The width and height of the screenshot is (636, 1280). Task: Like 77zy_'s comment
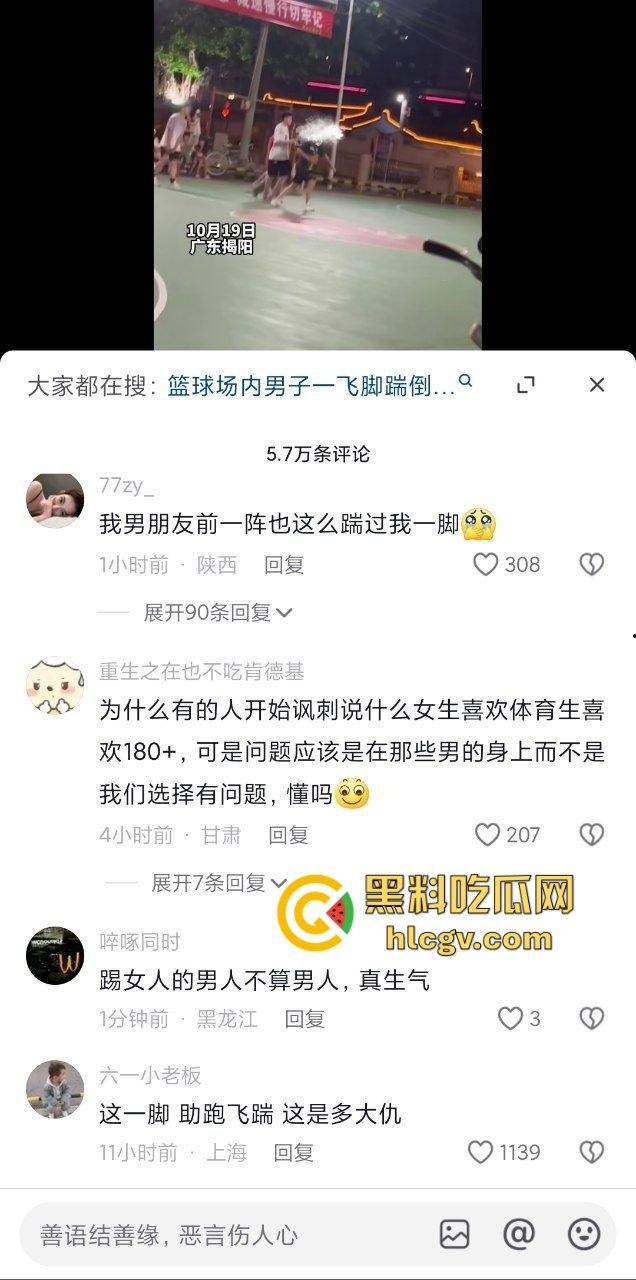[x=487, y=565]
